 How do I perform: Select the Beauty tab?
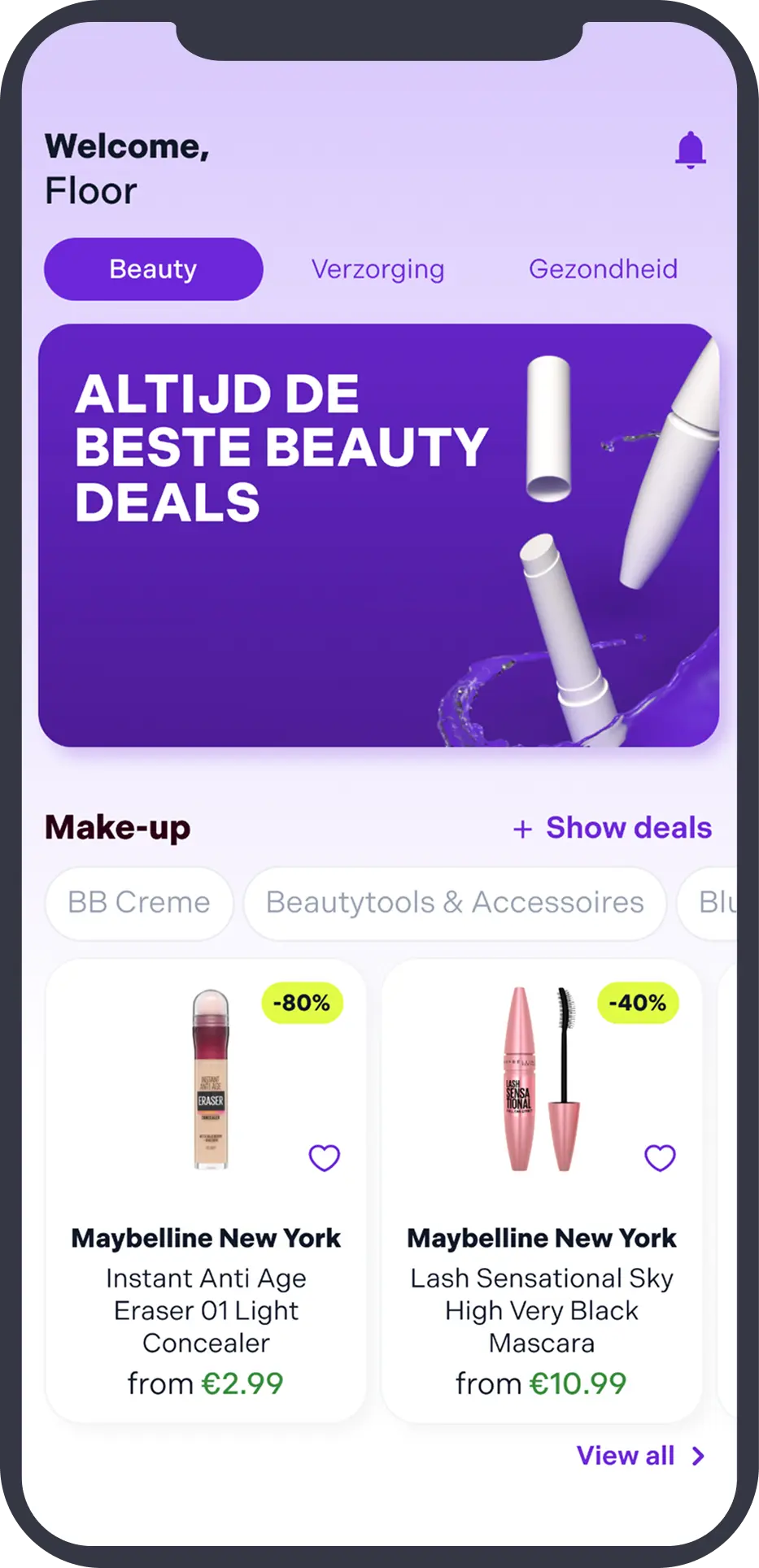coord(153,269)
